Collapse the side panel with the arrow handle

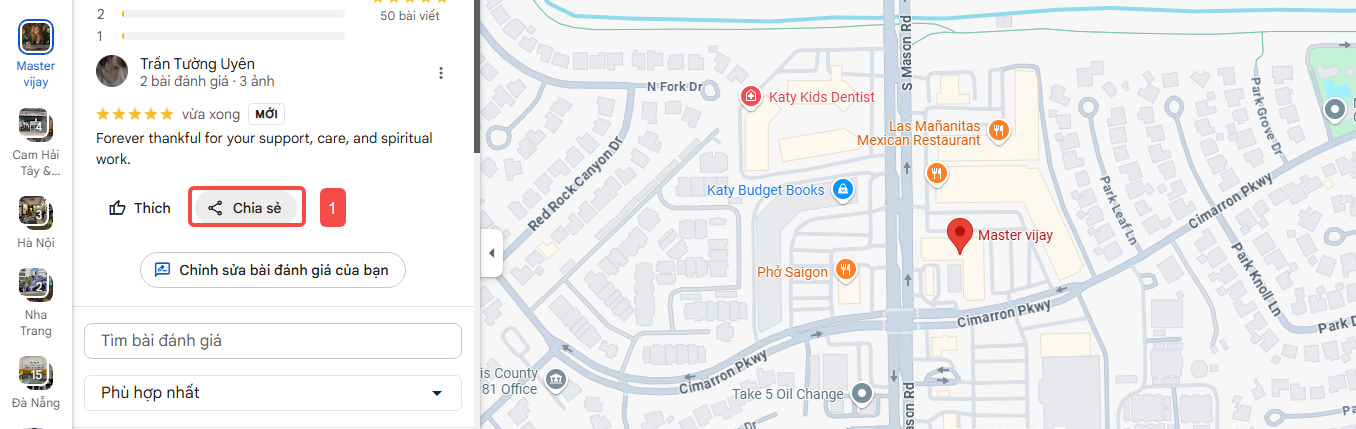click(490, 254)
